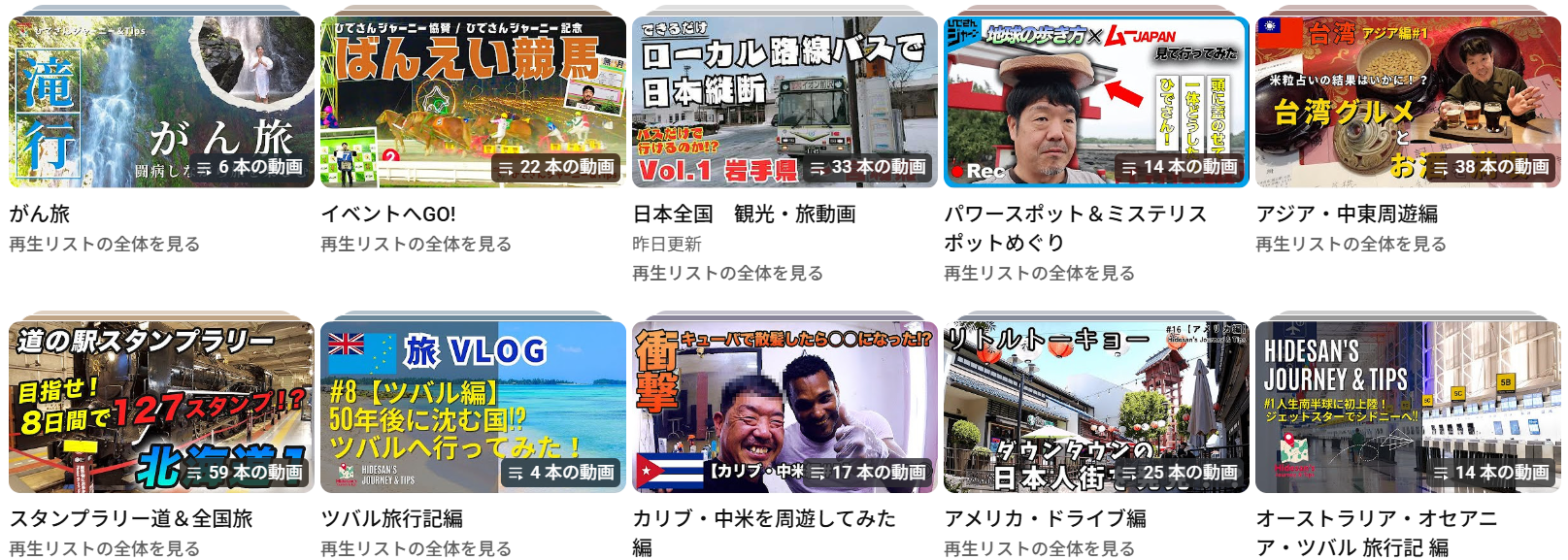Open the ツバル旅行記編 playlist thumbnail
Screen dimensions: 1568x560
(473, 407)
